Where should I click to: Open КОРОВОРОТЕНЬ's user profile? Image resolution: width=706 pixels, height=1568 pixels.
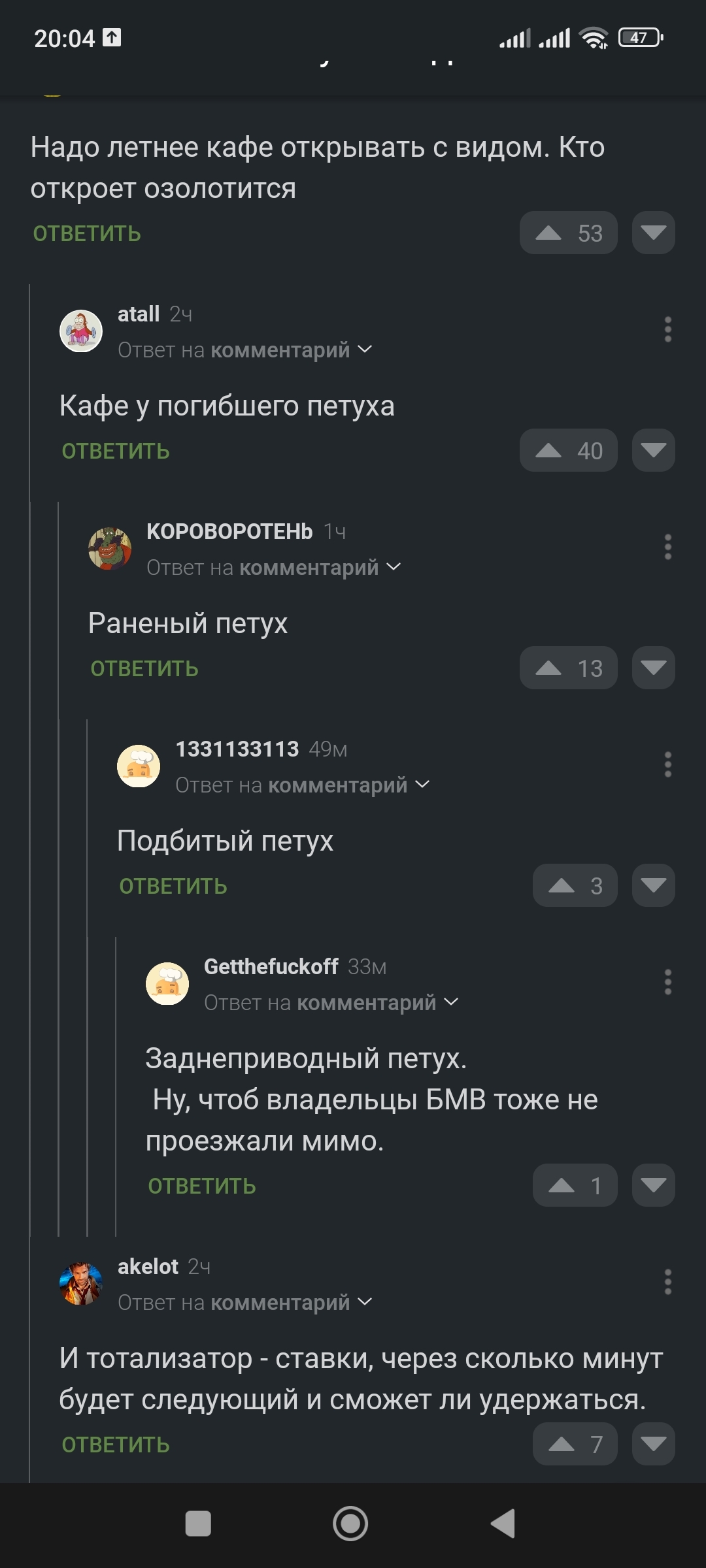[x=229, y=532]
